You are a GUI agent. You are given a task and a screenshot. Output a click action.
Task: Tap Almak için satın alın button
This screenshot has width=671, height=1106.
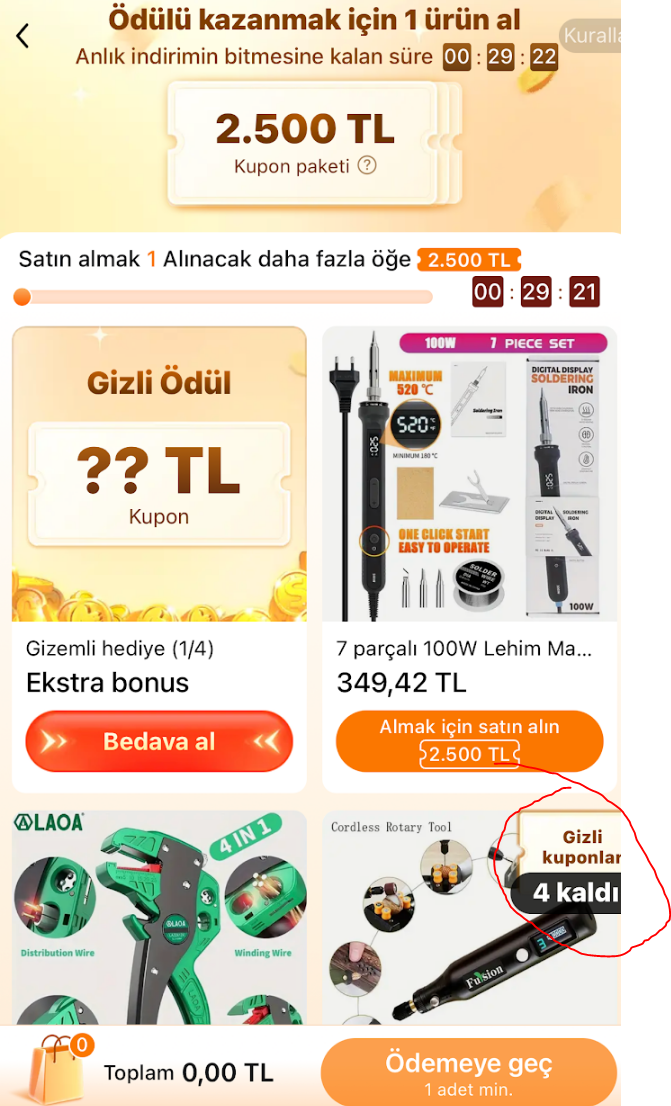[469, 741]
